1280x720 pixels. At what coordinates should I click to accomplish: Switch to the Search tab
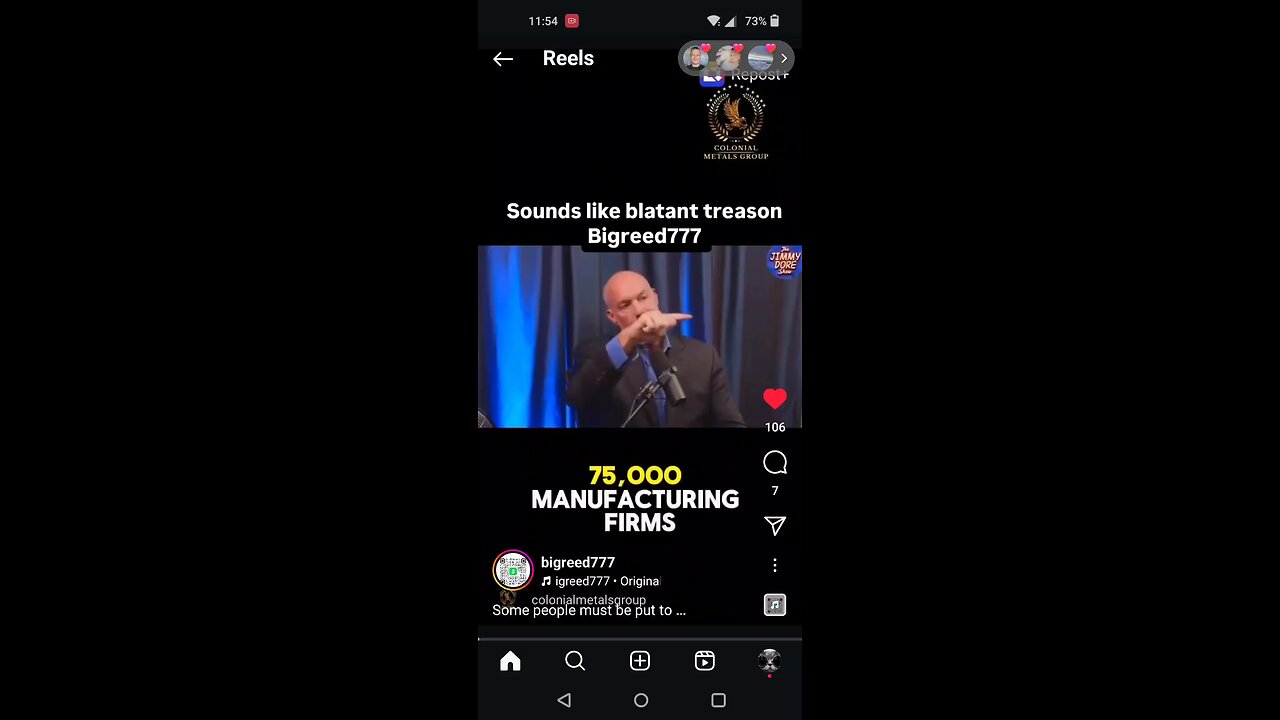click(x=575, y=661)
